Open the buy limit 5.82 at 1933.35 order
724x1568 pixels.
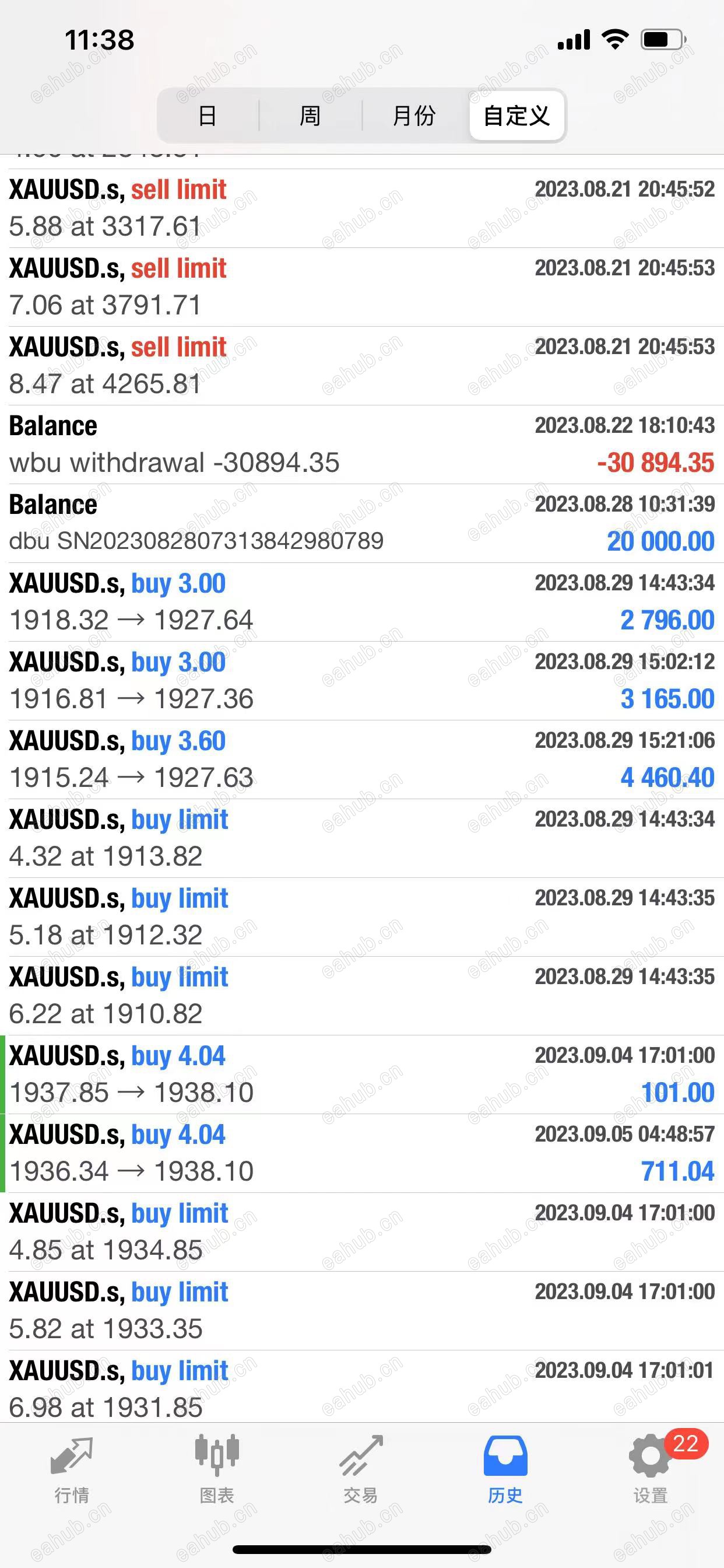coord(361,1311)
